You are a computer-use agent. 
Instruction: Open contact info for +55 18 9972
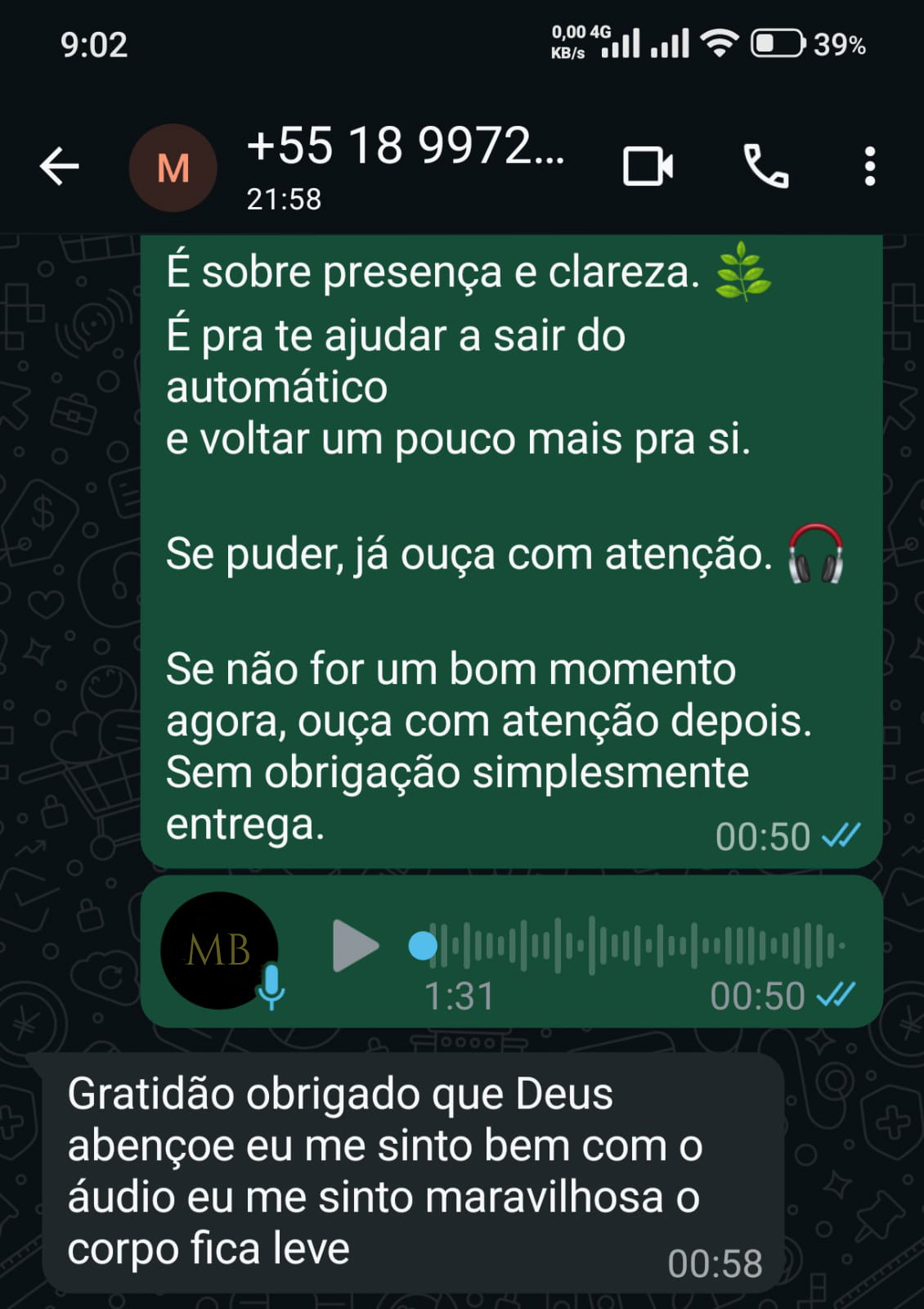pos(405,164)
